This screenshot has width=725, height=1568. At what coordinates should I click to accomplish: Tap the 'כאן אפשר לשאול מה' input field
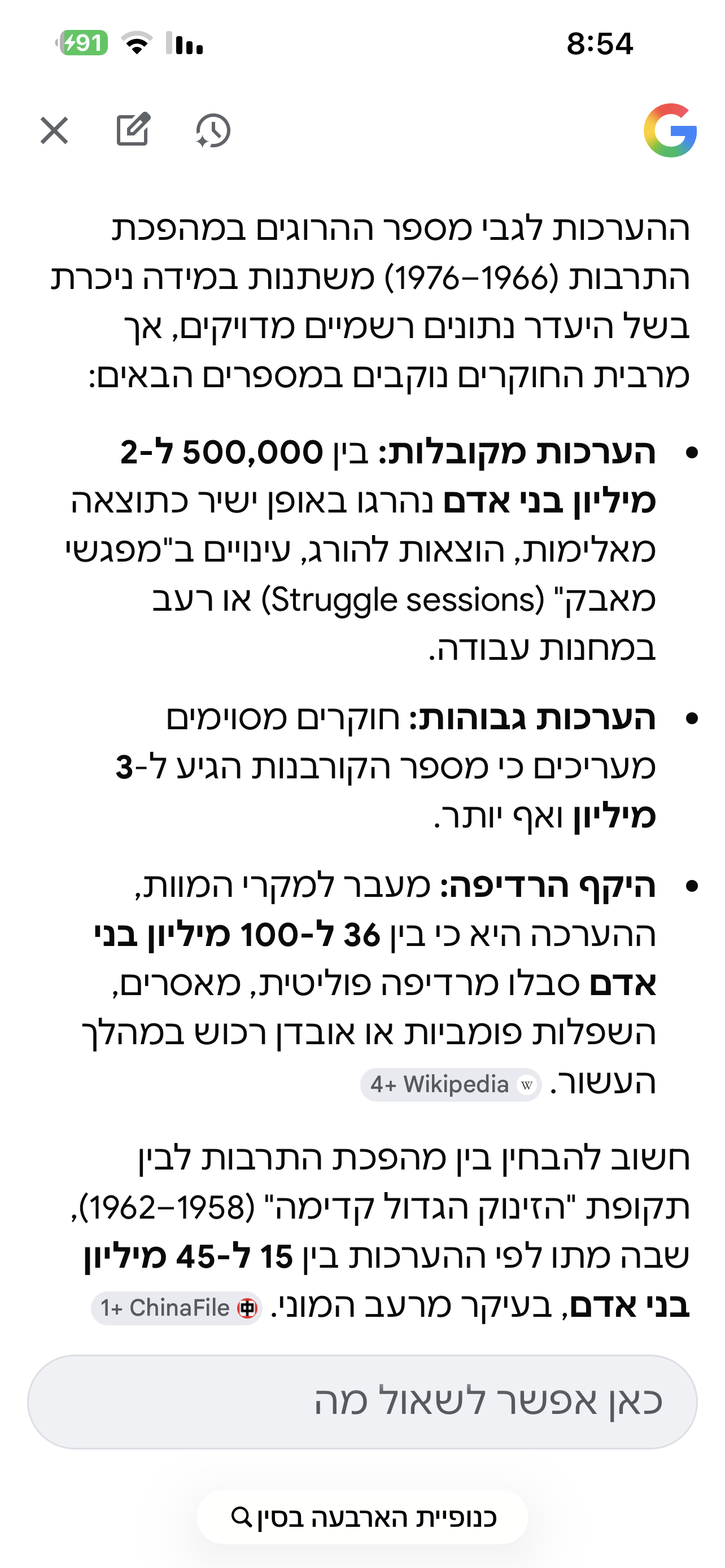pos(362,1401)
